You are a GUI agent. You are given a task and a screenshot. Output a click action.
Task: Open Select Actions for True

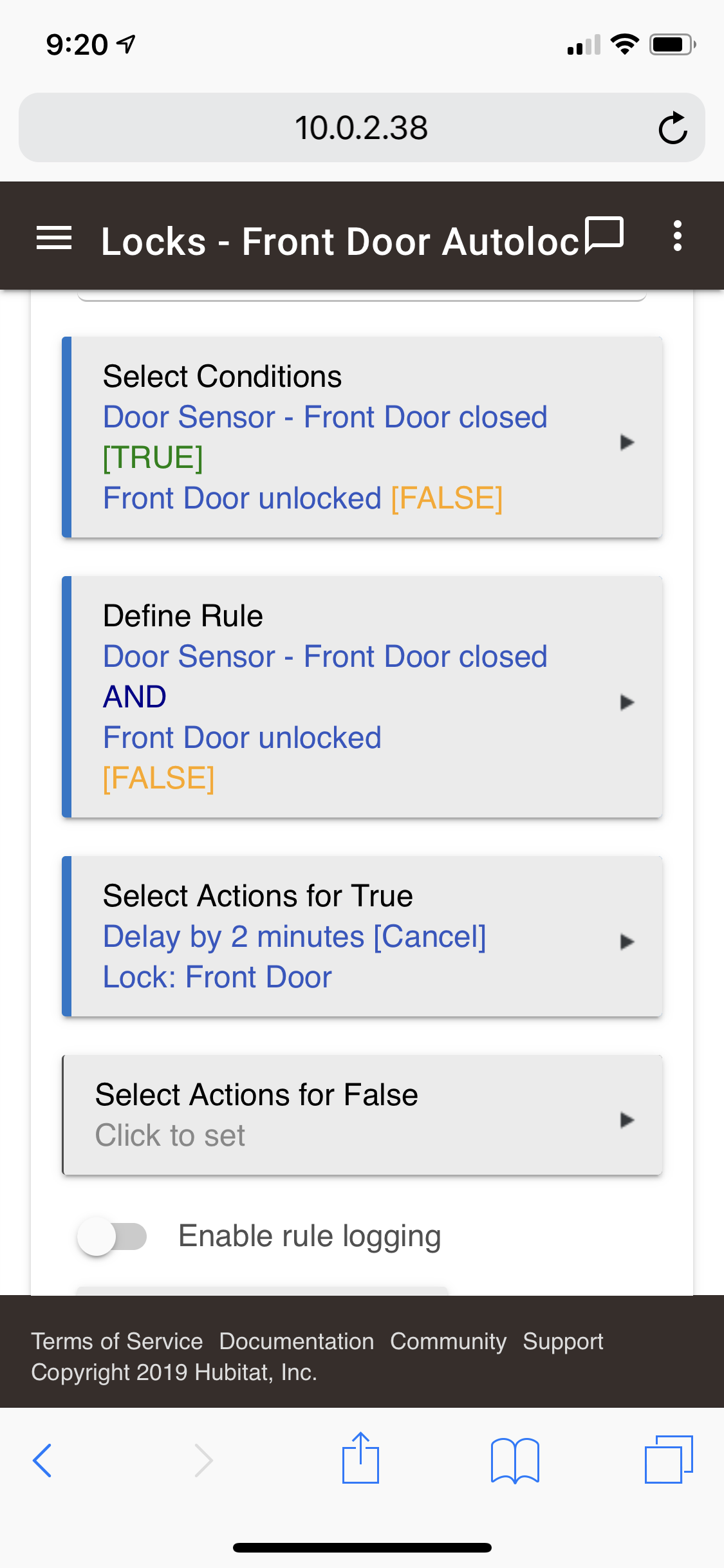[362, 937]
